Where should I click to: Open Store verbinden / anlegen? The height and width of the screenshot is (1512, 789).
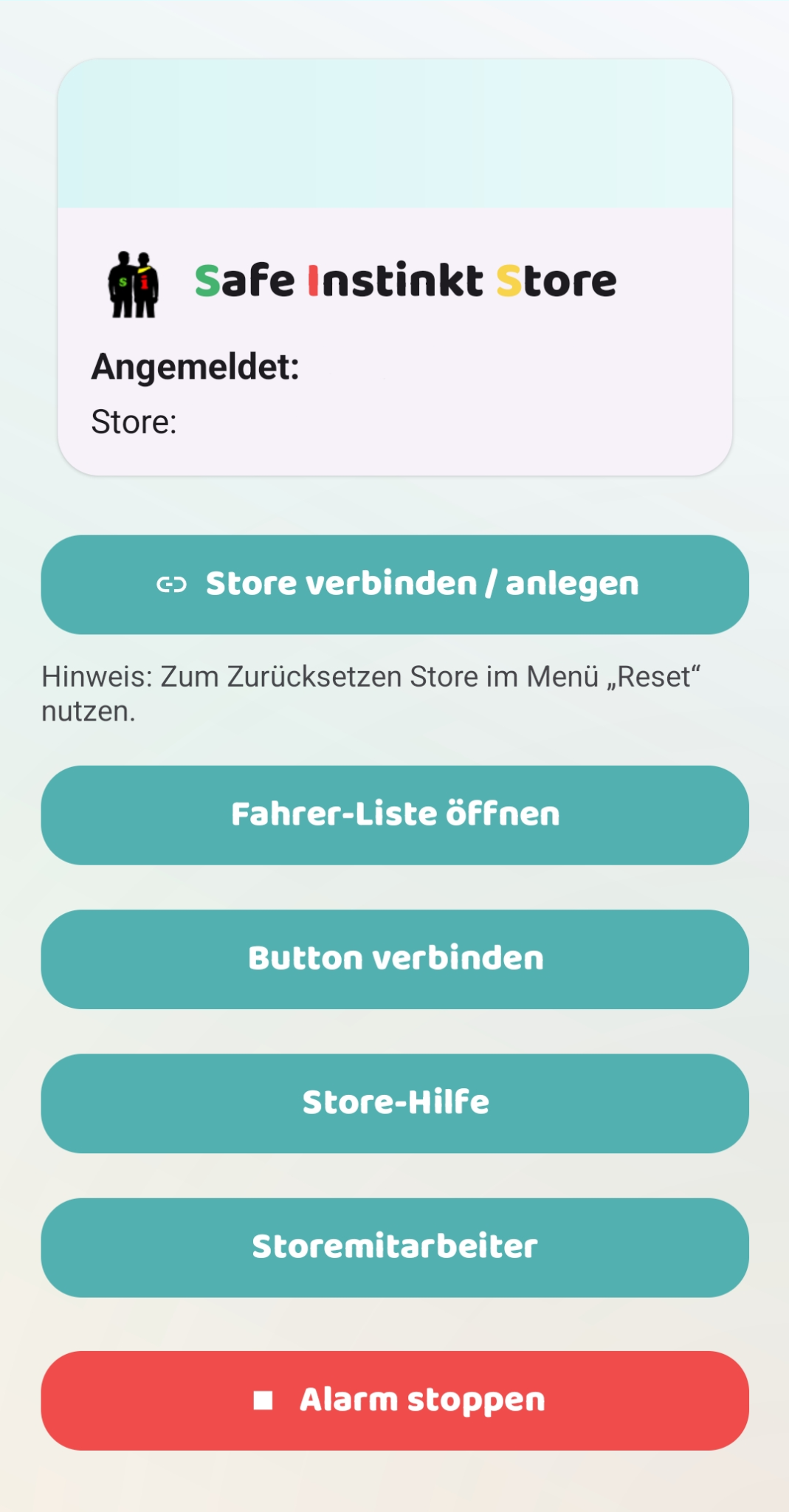(394, 585)
